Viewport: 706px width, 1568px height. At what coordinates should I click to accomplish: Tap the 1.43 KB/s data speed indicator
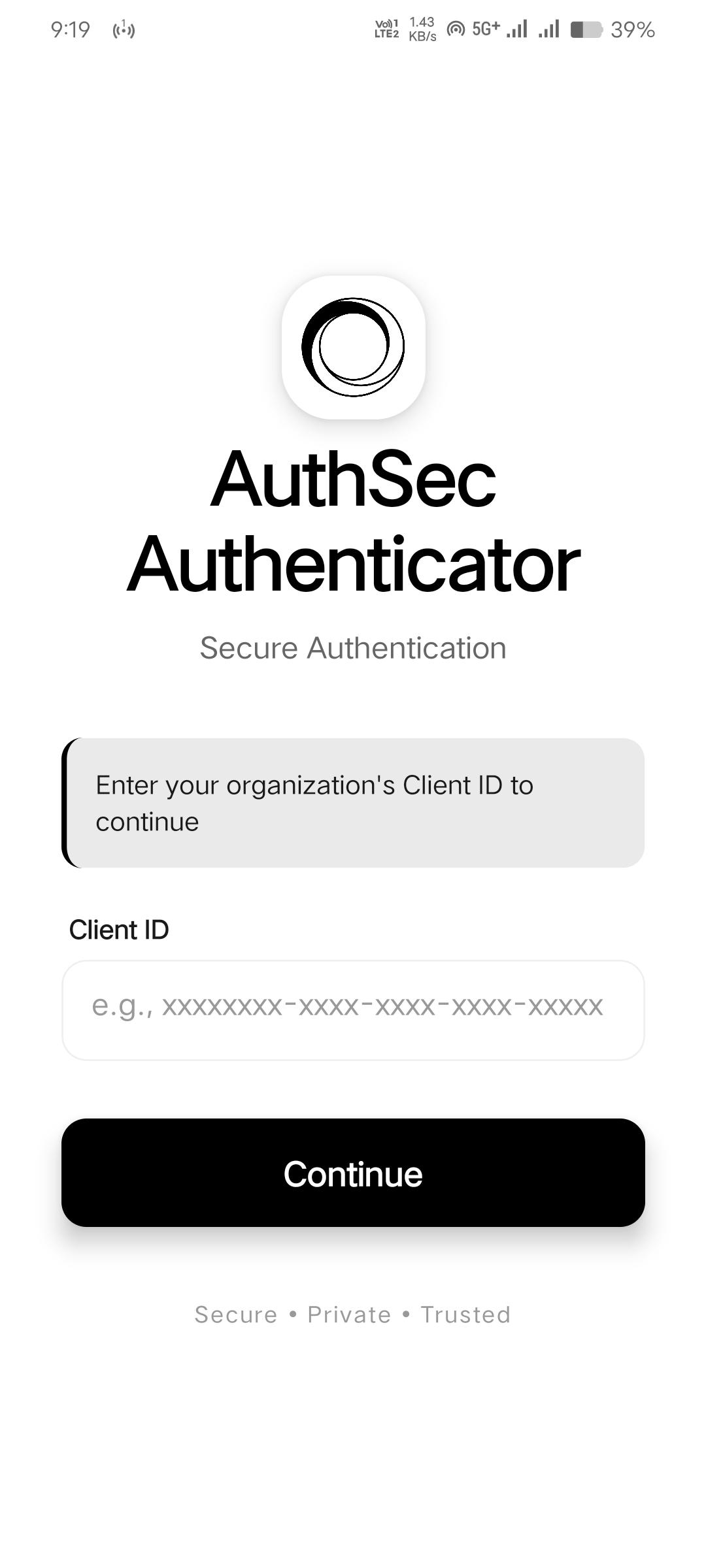click(x=420, y=29)
